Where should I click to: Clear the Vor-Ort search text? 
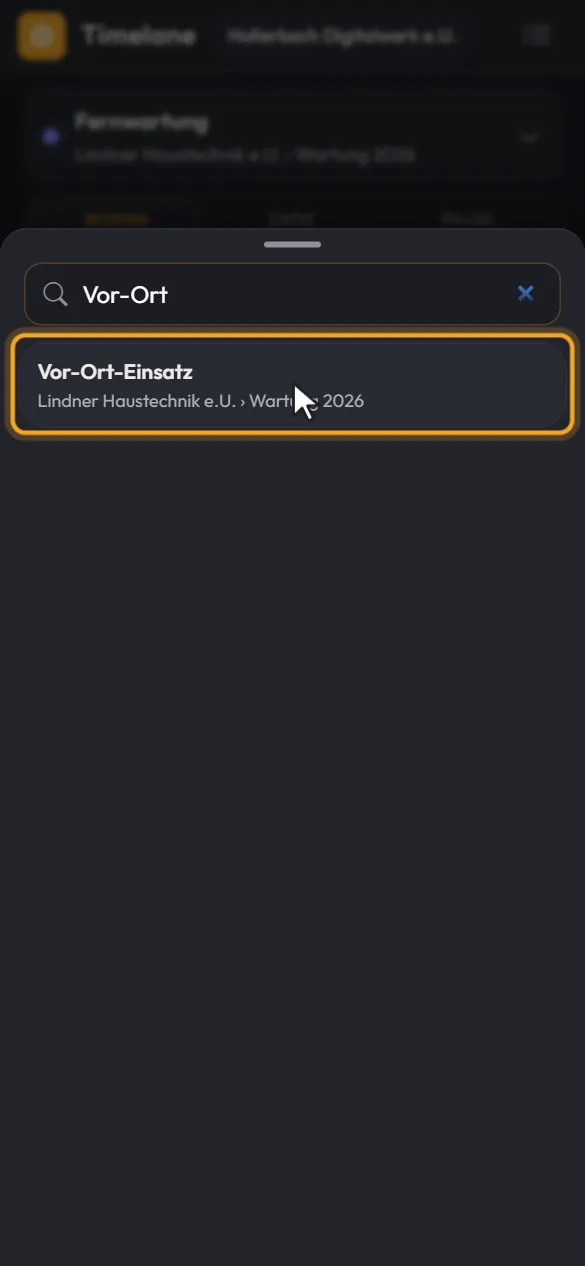tap(526, 293)
